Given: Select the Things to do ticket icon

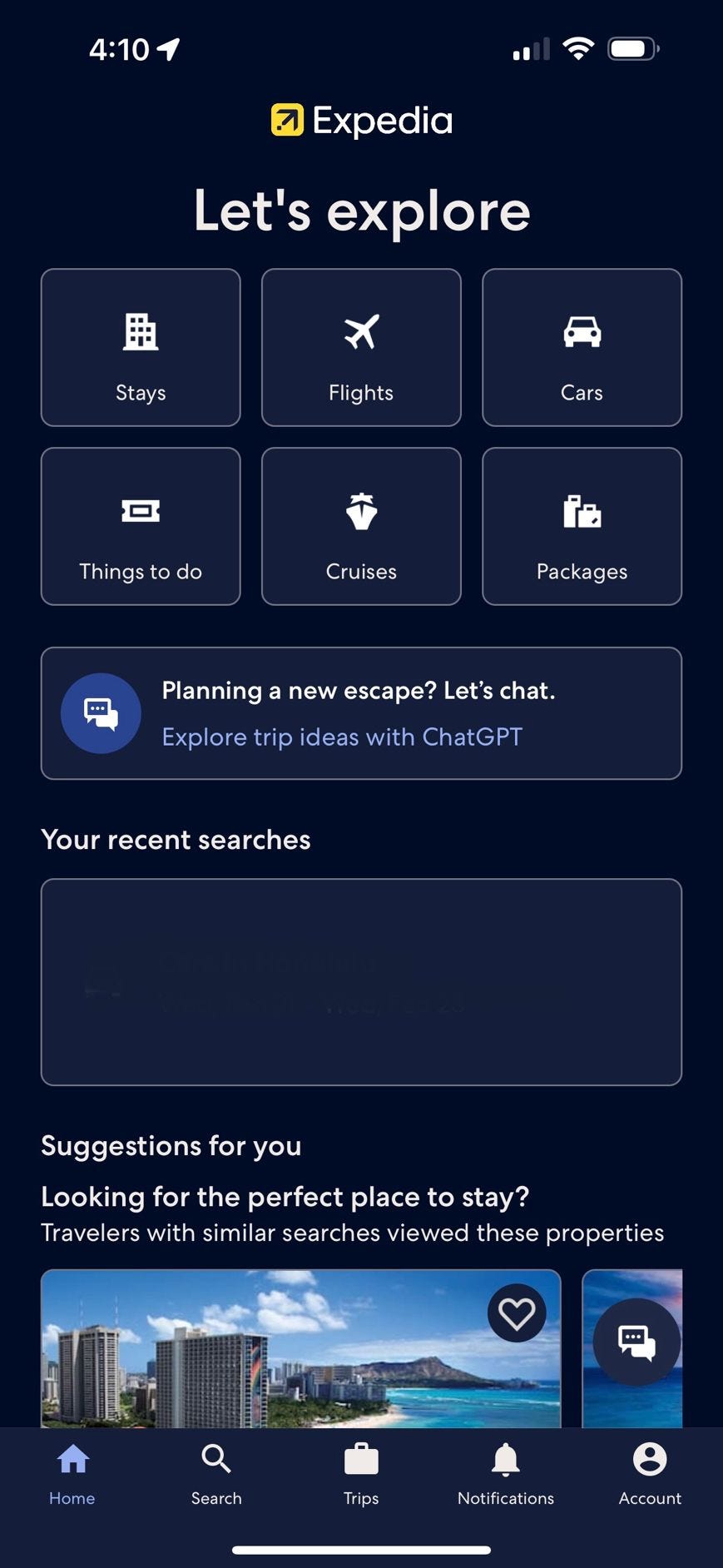Looking at the screenshot, I should click(x=140, y=510).
